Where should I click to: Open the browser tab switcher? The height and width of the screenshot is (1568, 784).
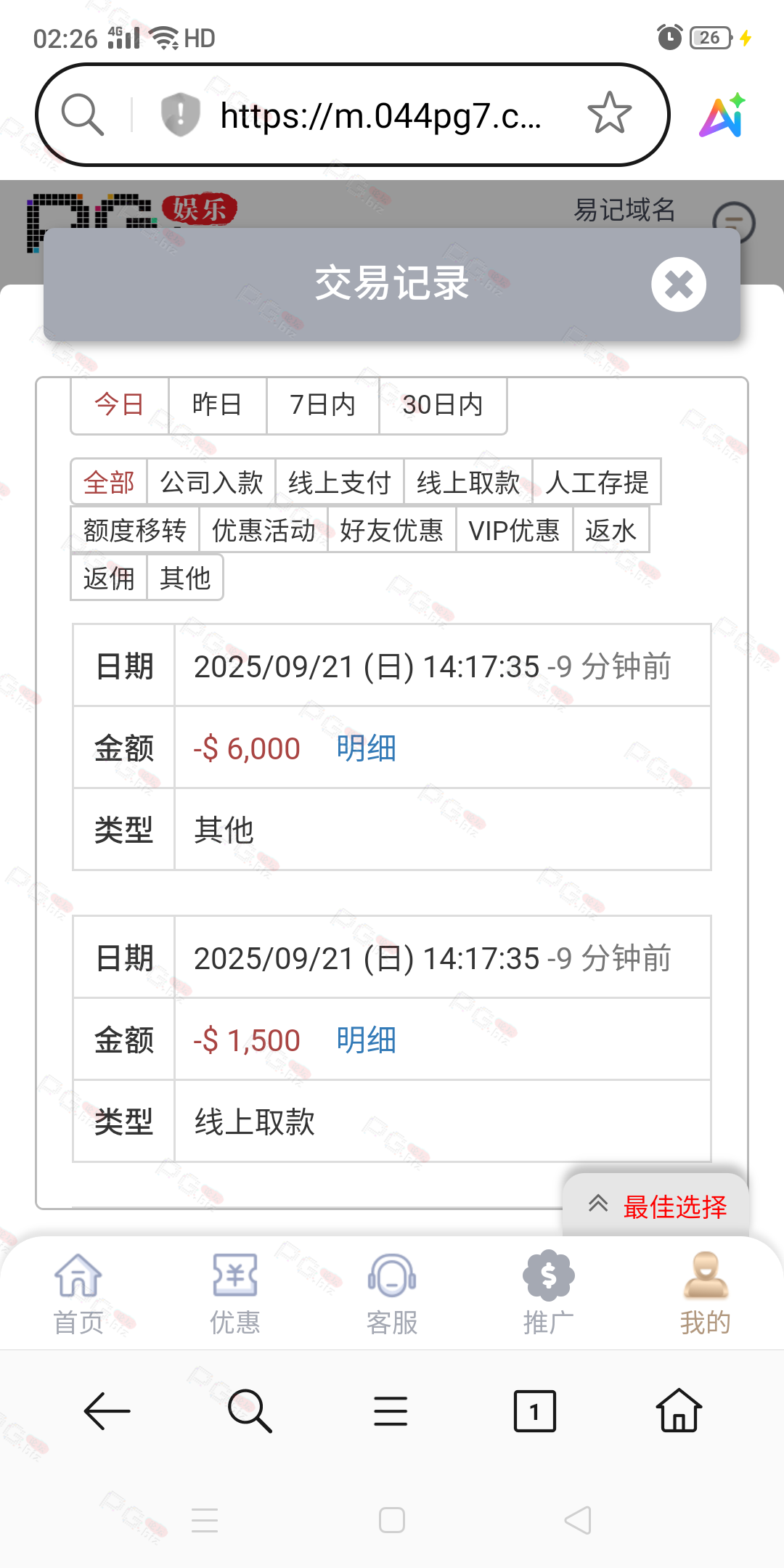point(534,1411)
